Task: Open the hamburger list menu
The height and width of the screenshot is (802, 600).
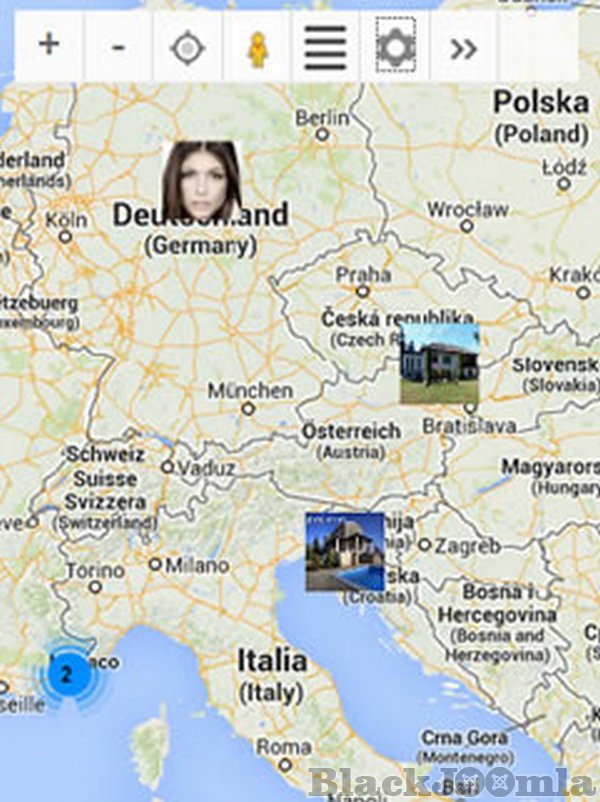Action: point(325,47)
